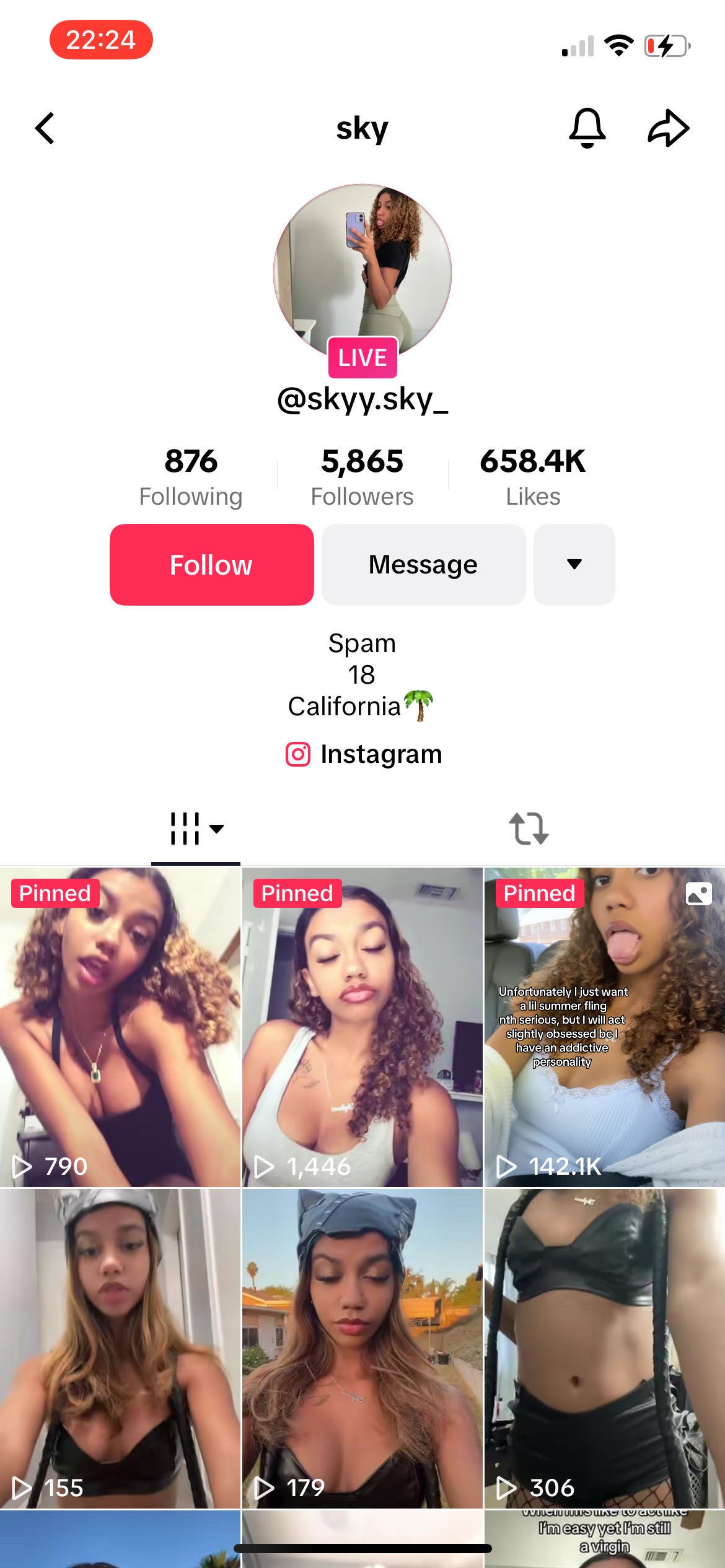View the 876 Following list
The image size is (725, 1568).
(x=191, y=477)
